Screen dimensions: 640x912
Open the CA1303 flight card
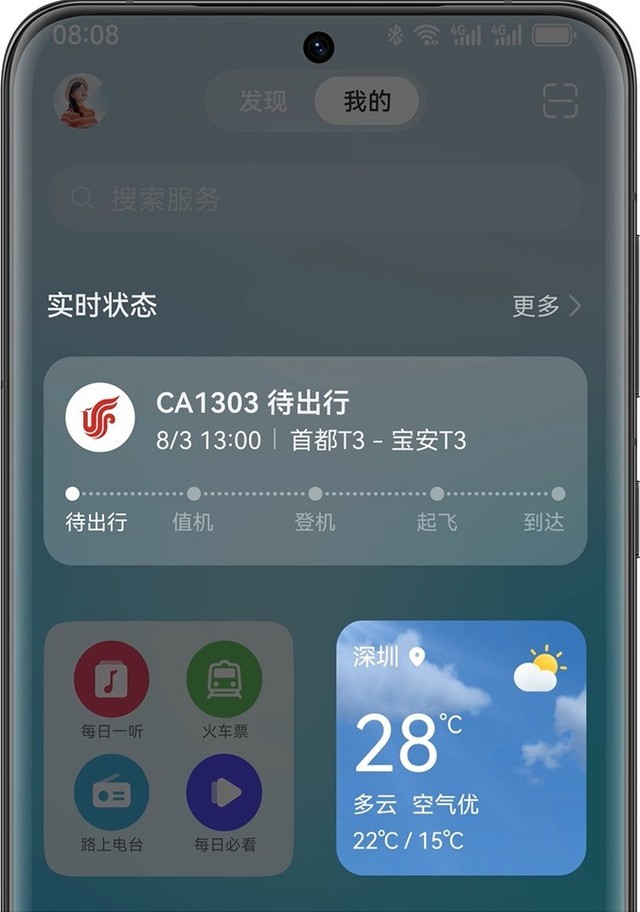[315, 460]
